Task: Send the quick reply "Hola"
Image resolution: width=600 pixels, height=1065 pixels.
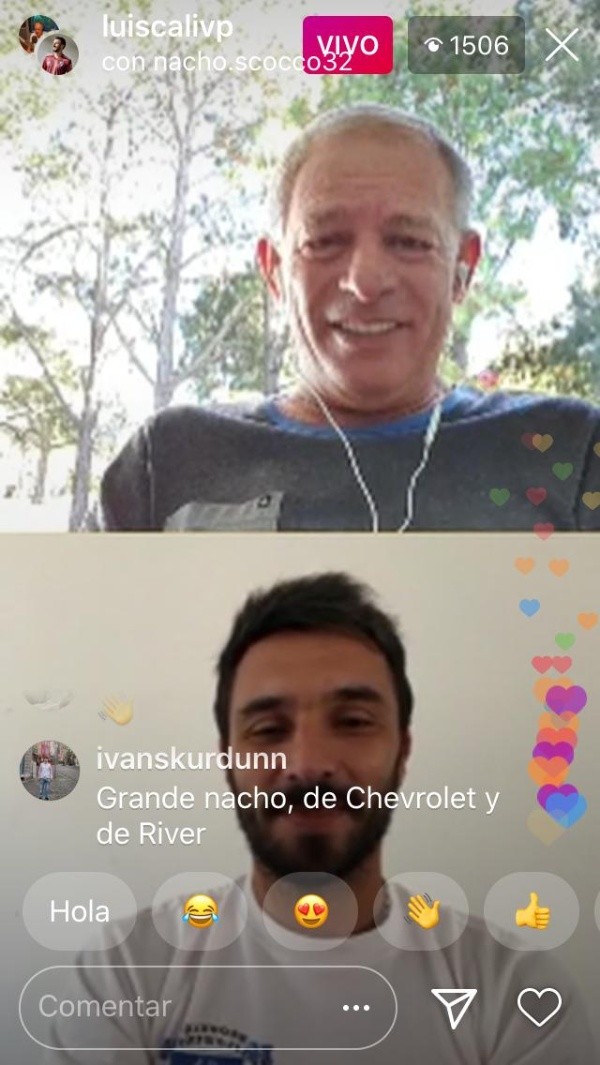Action: (x=79, y=911)
